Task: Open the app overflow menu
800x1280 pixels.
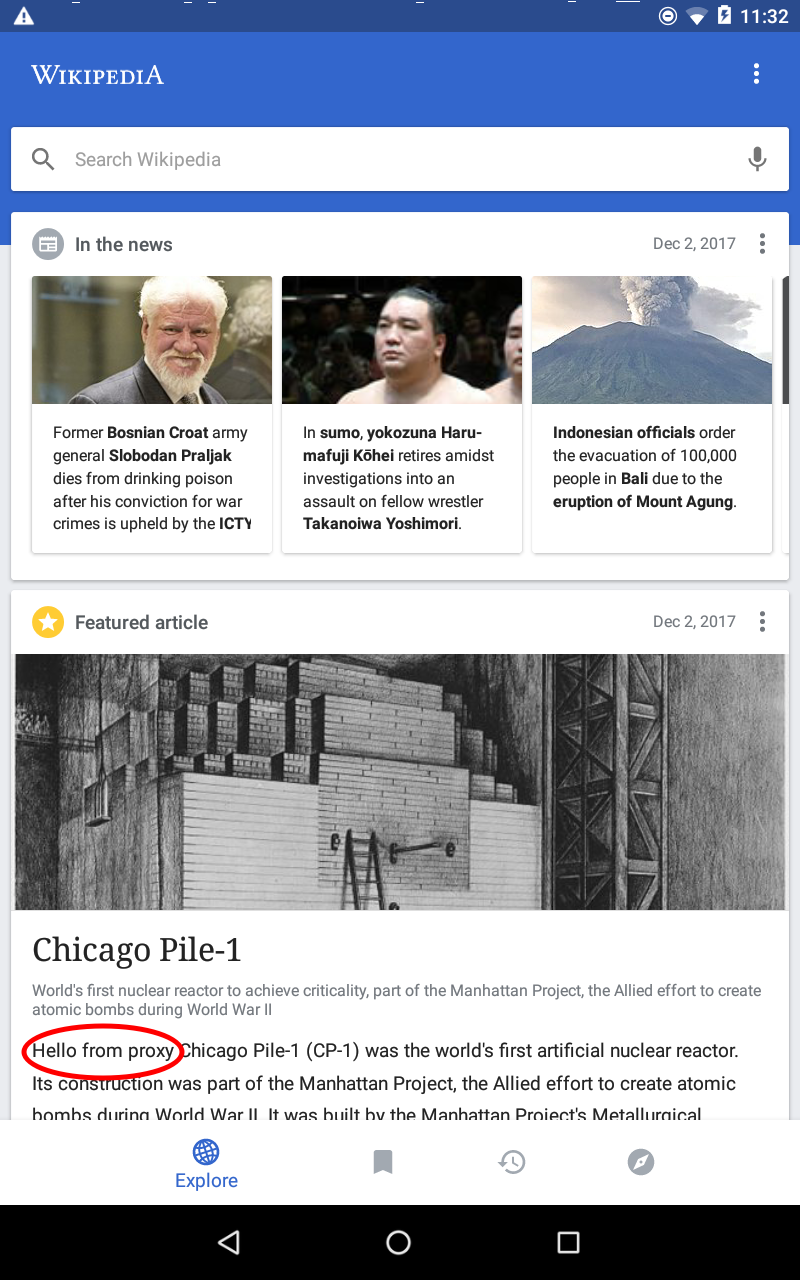Action: [756, 74]
